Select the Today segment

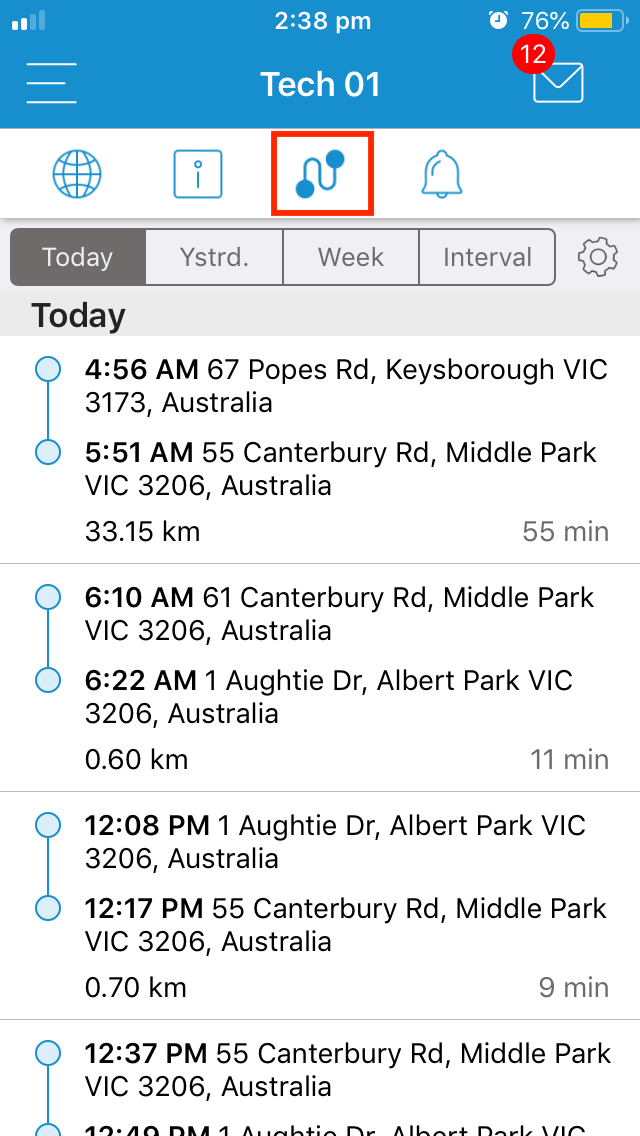click(x=78, y=257)
